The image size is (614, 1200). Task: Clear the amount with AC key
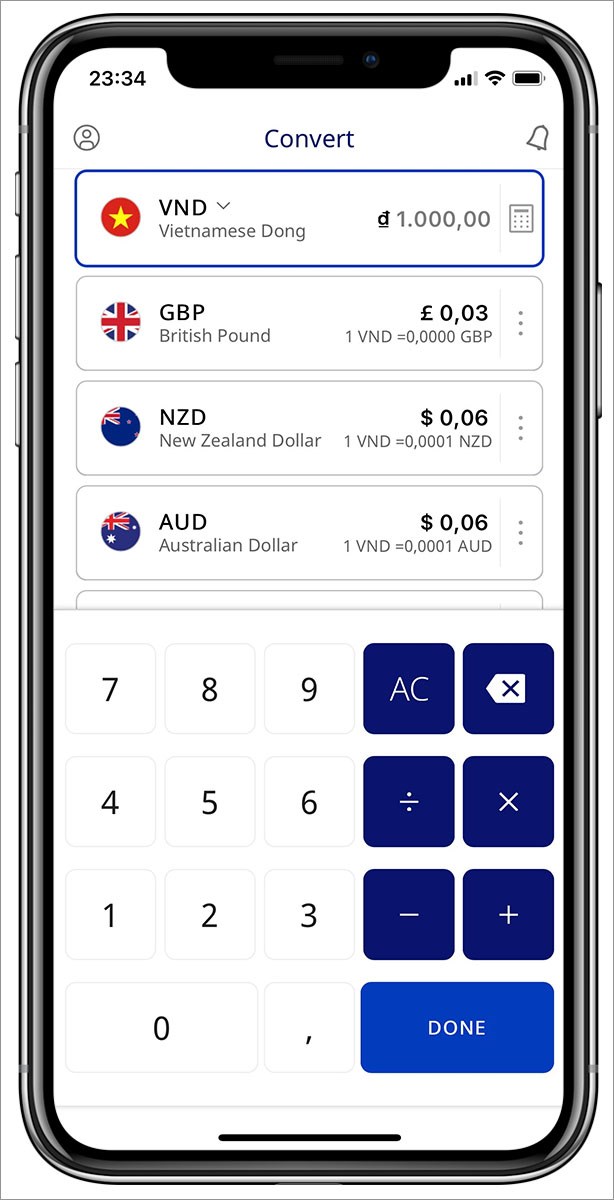[x=408, y=689]
